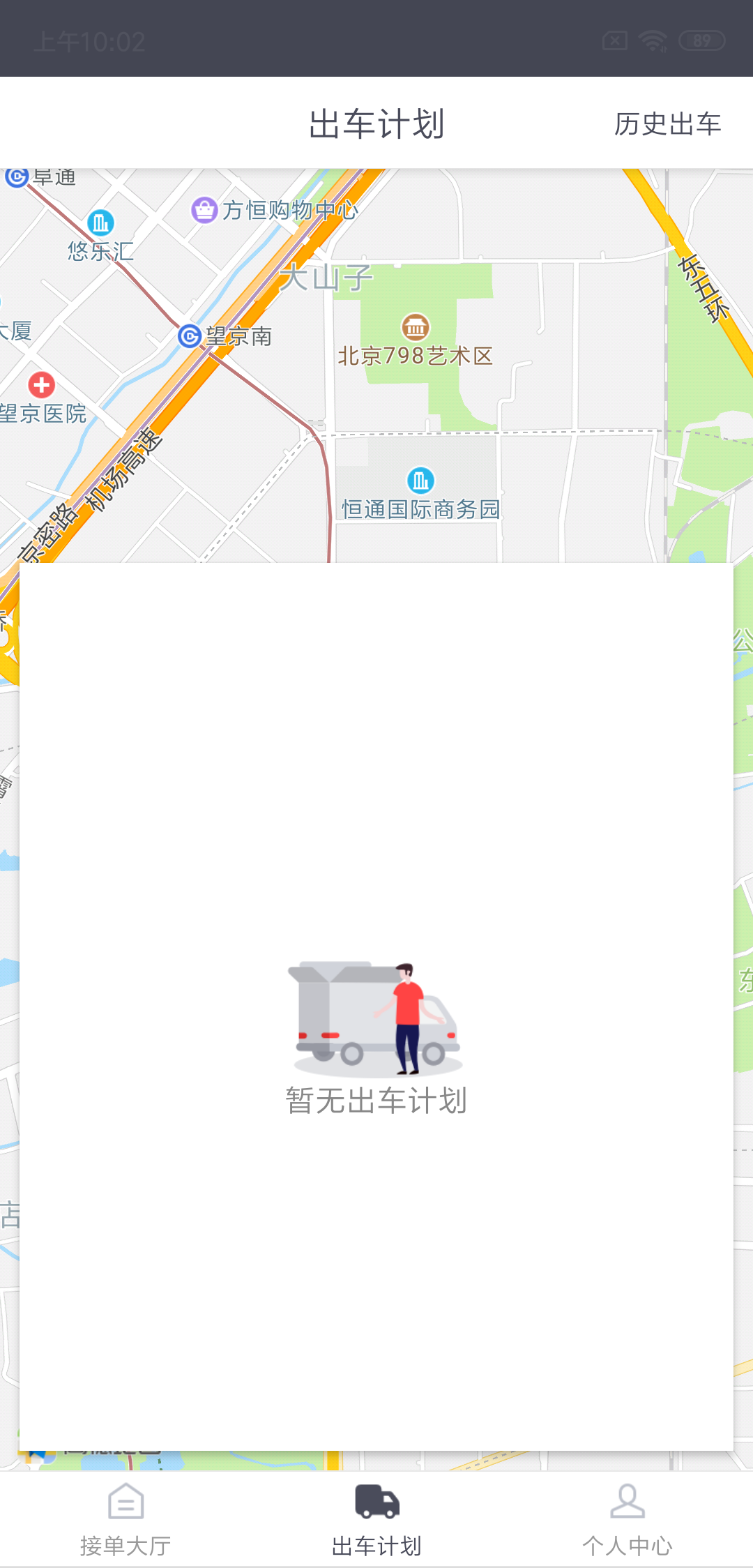Select the 出车计划 tab
Image resolution: width=753 pixels, height=1568 pixels.
(x=376, y=1521)
